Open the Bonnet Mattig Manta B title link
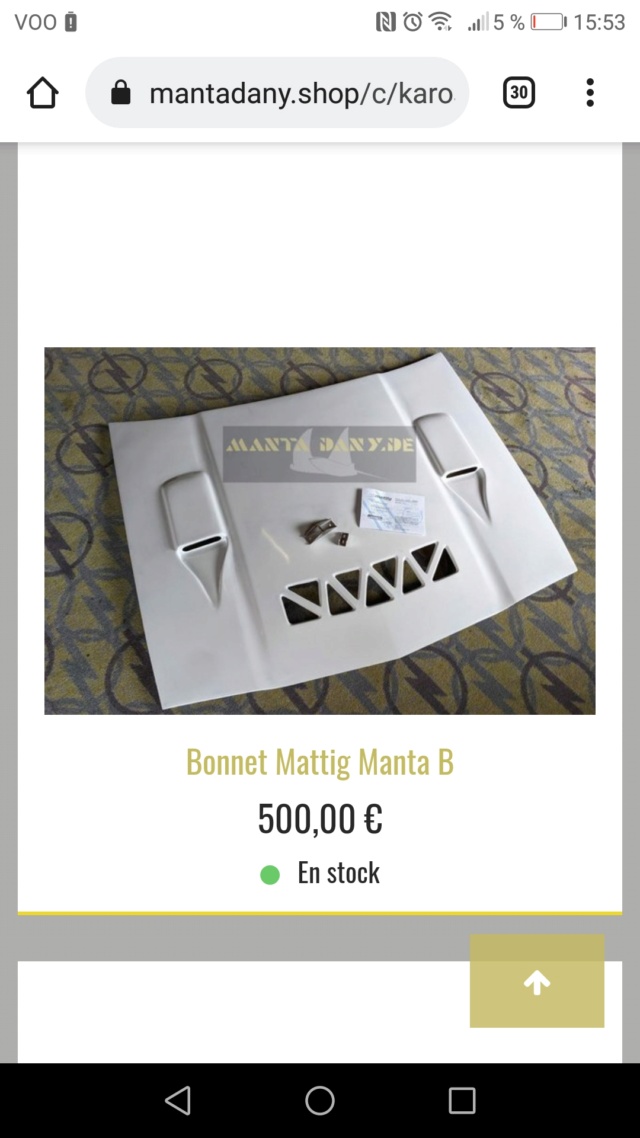The image size is (640, 1138). pyautogui.click(x=320, y=762)
